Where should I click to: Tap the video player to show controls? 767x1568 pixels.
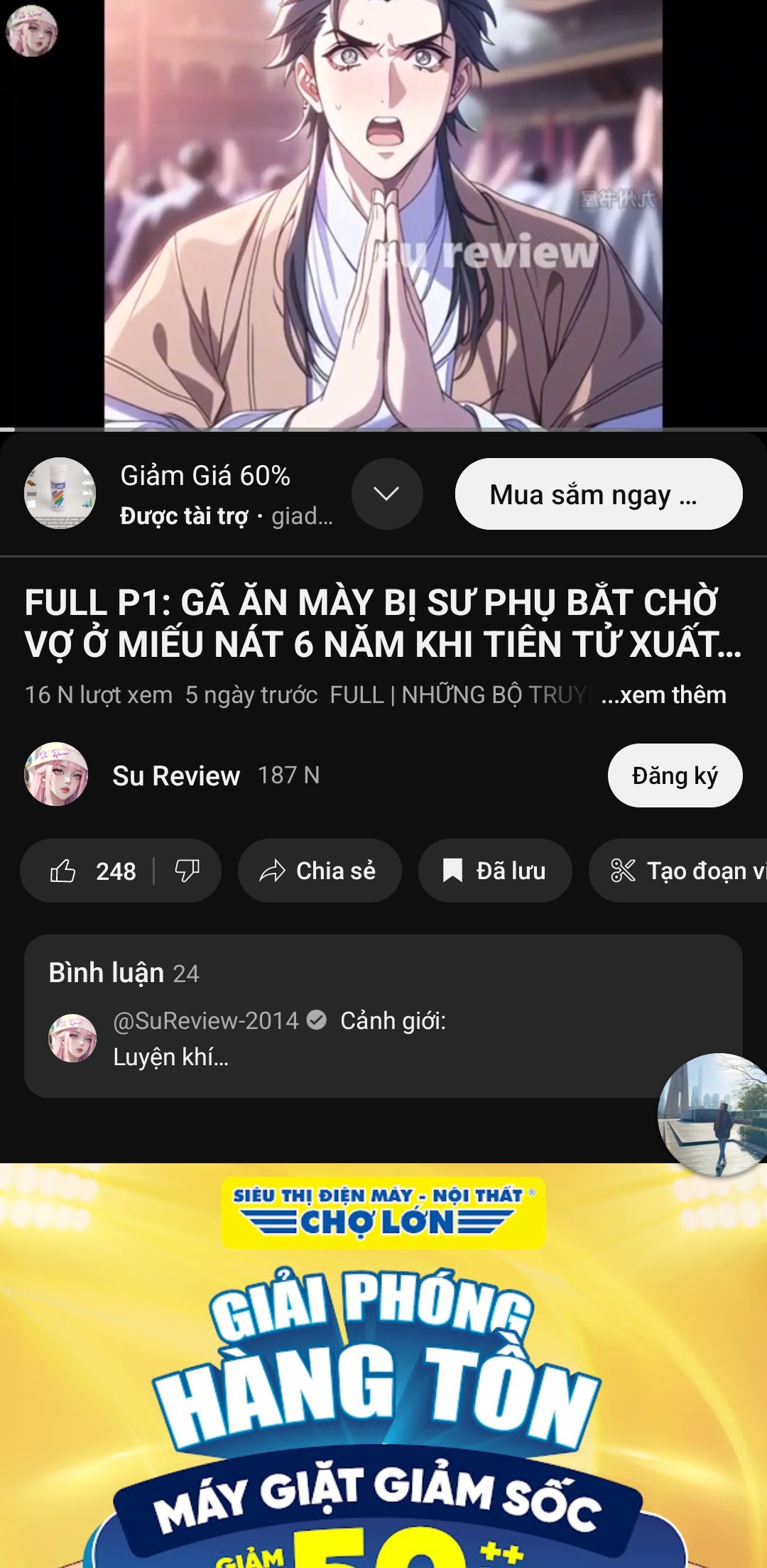(x=383, y=214)
